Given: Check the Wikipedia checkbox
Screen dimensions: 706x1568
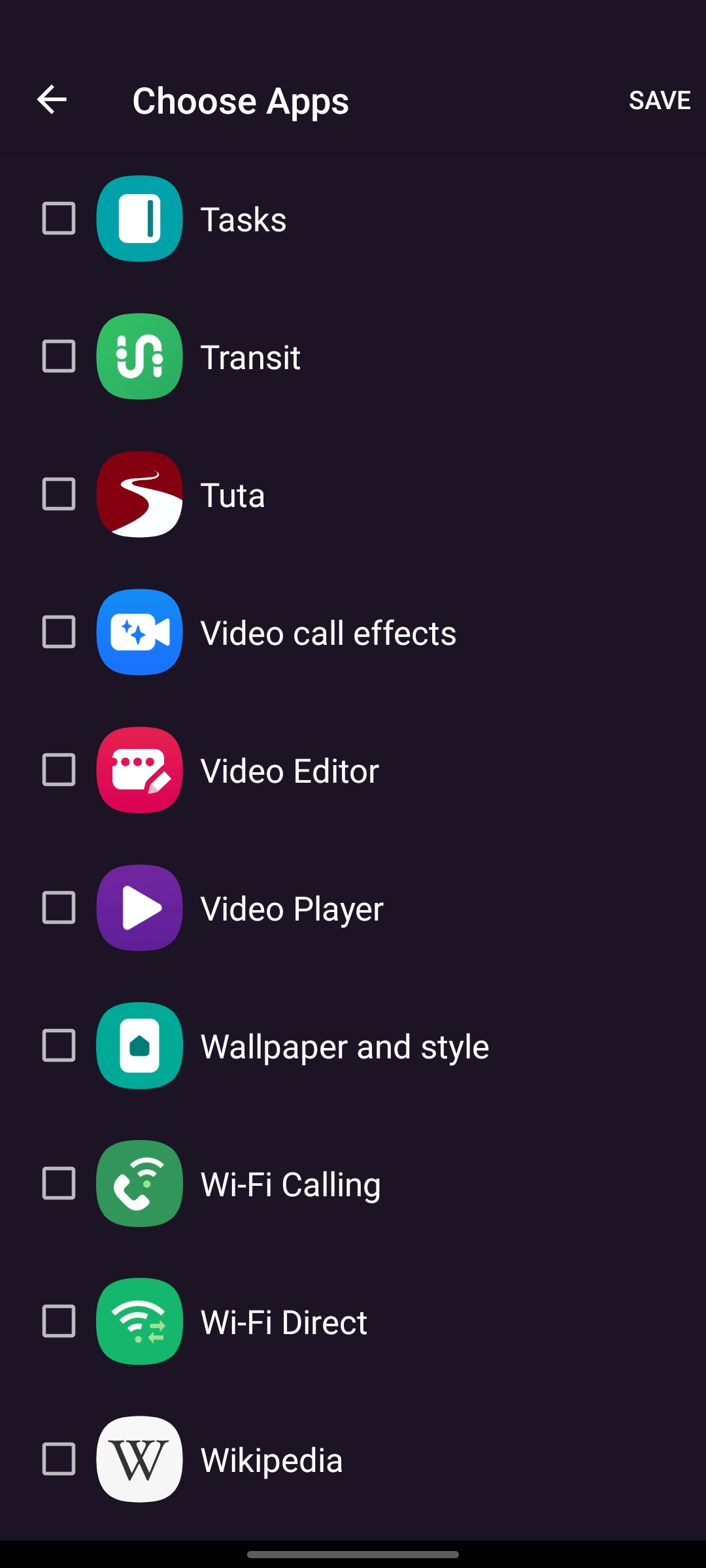Looking at the screenshot, I should (59, 1459).
